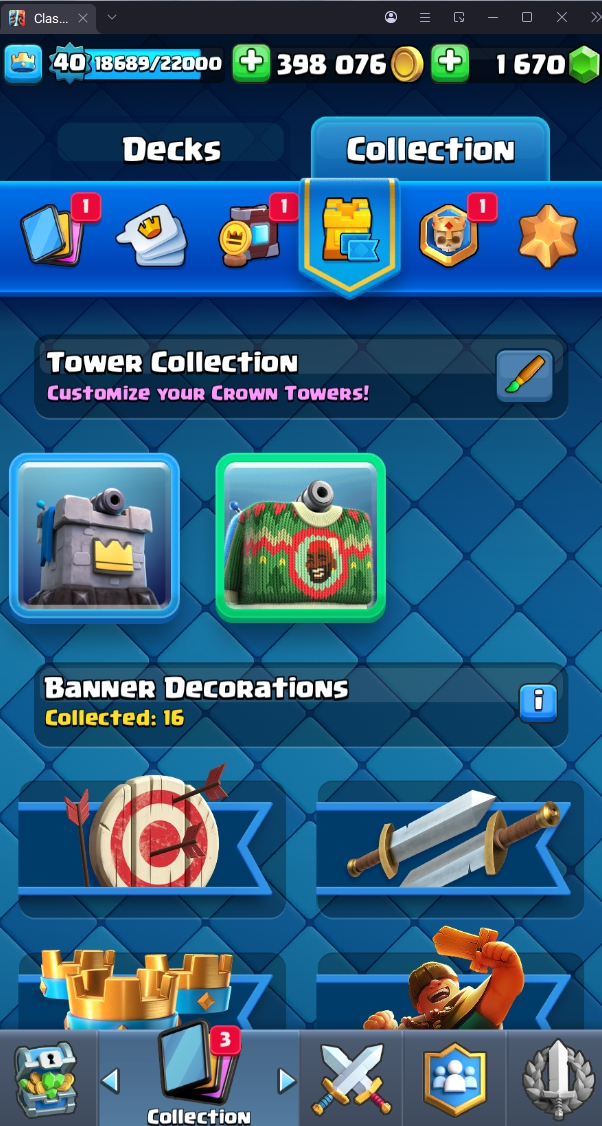Viewport: 602px width, 1126px height.
Task: Select the default gray stone tower skin
Action: click(x=94, y=536)
